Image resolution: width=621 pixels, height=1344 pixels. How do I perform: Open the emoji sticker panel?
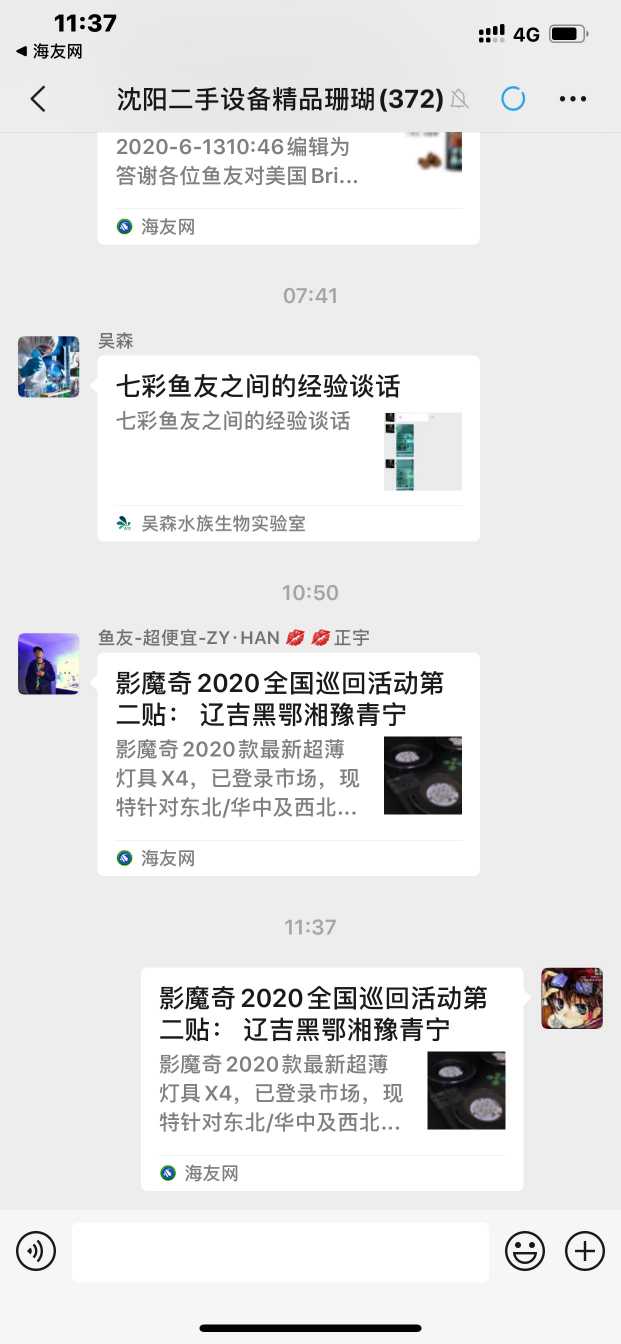click(x=525, y=1251)
